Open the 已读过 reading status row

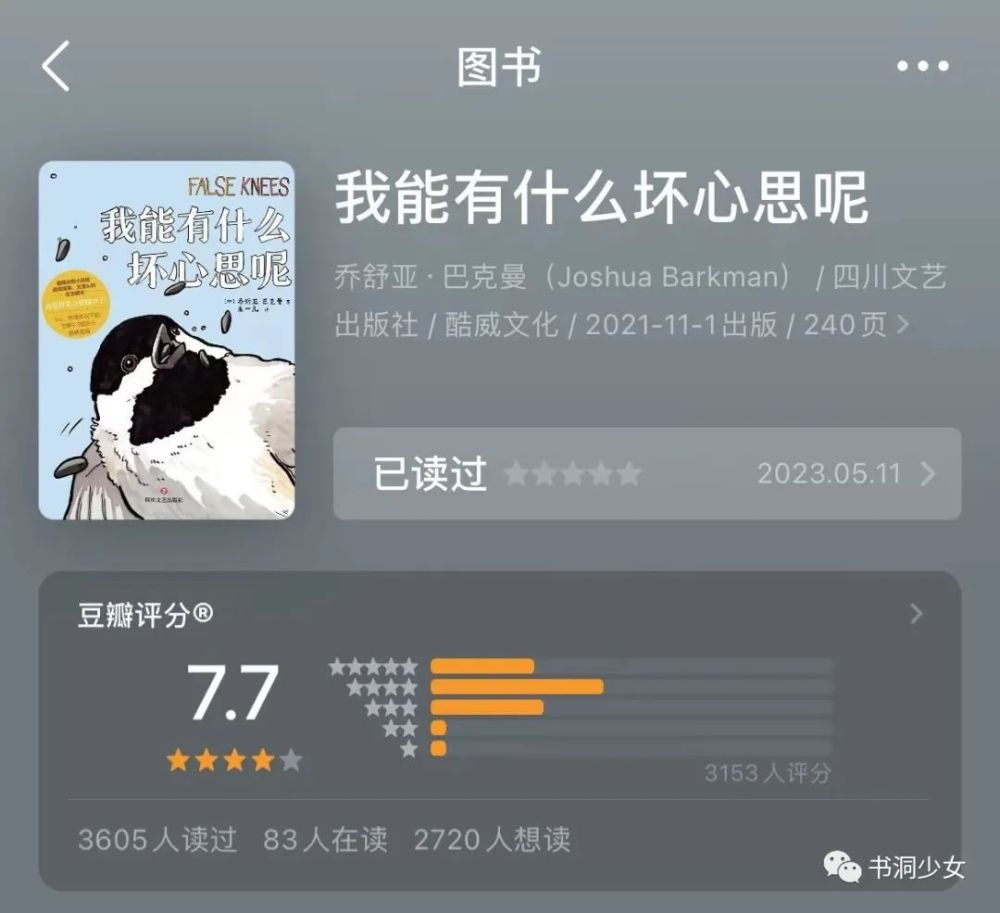pyautogui.click(x=647, y=473)
